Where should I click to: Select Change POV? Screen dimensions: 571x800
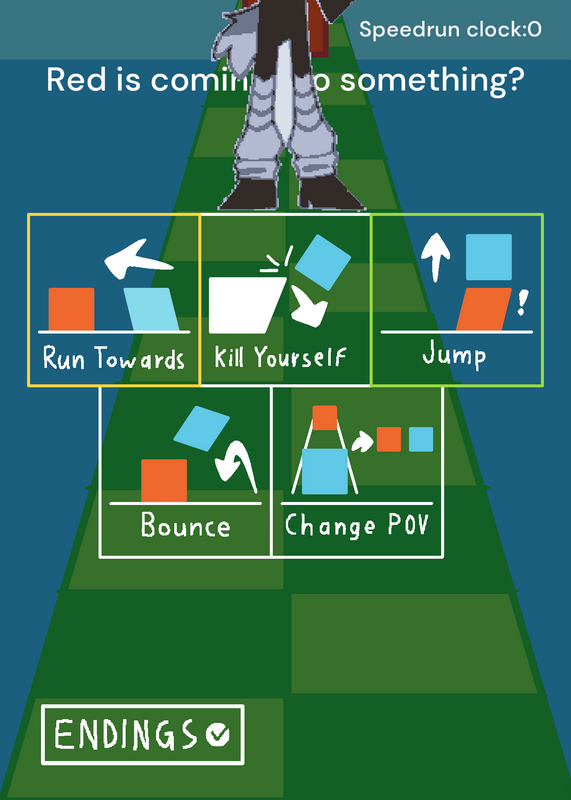357,472
